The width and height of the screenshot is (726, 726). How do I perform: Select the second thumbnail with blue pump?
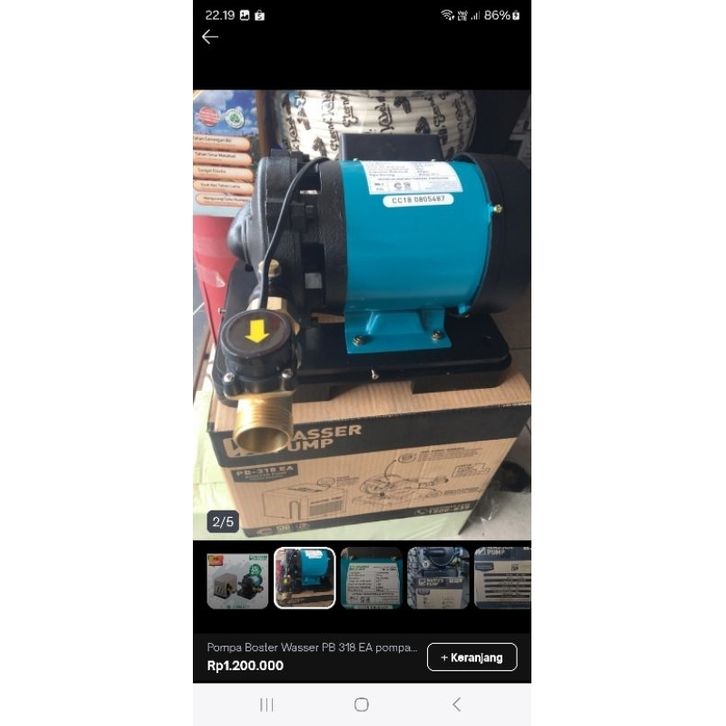pos(305,578)
